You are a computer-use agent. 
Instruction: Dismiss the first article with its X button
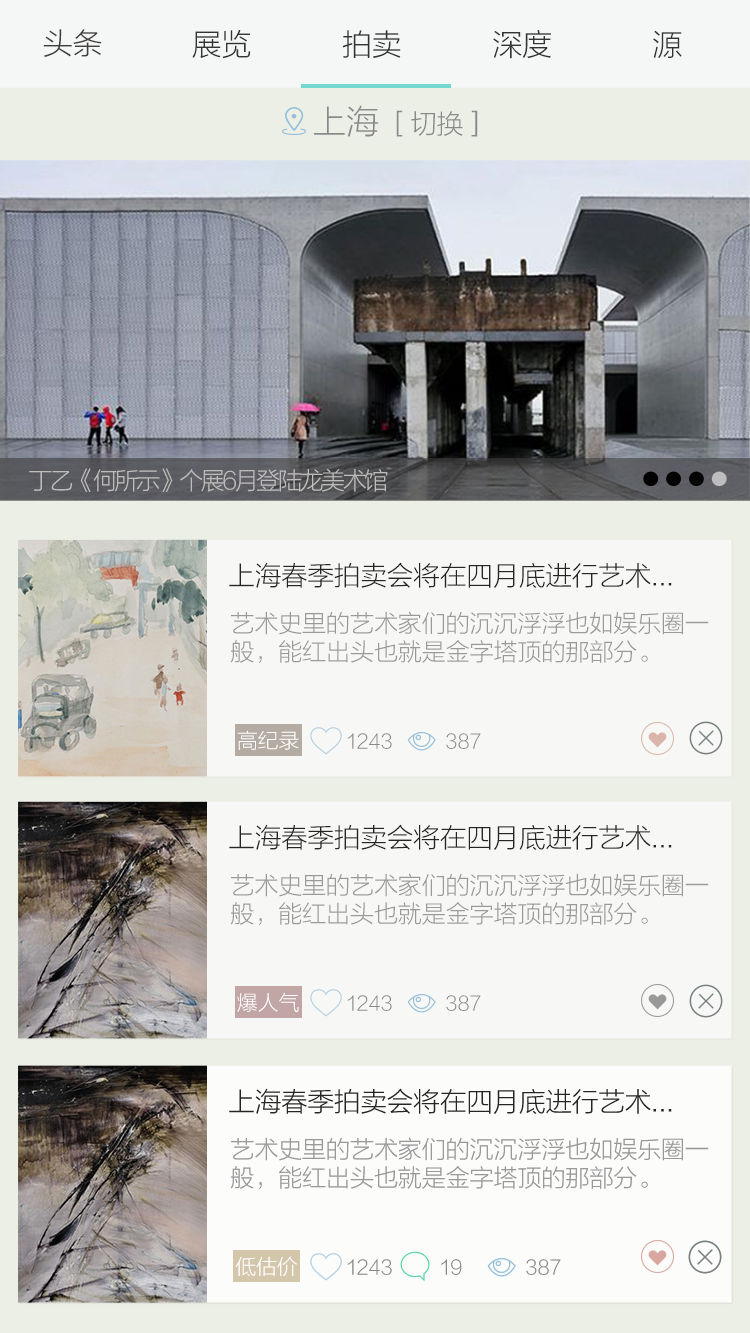click(706, 738)
